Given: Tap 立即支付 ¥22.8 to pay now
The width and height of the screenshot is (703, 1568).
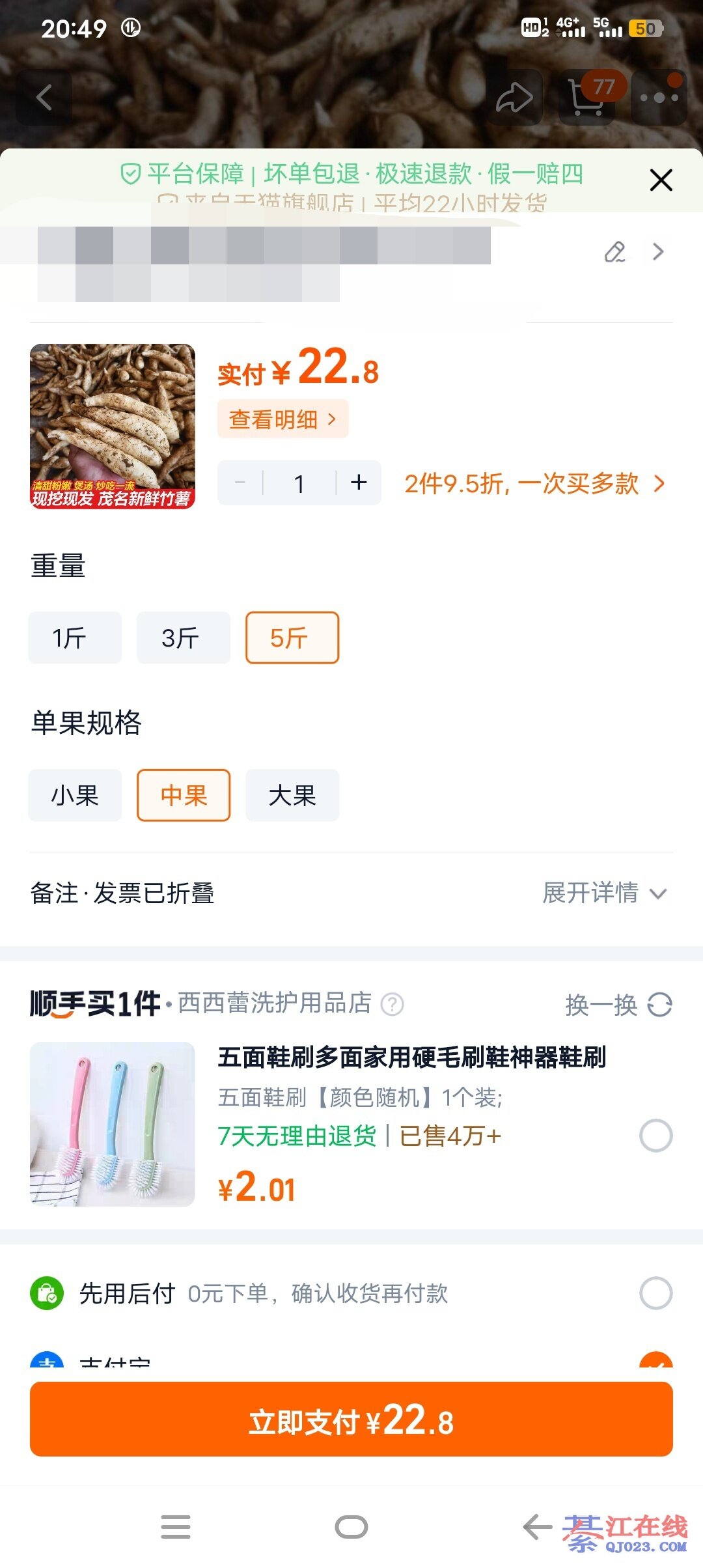Looking at the screenshot, I should pyautogui.click(x=351, y=1420).
